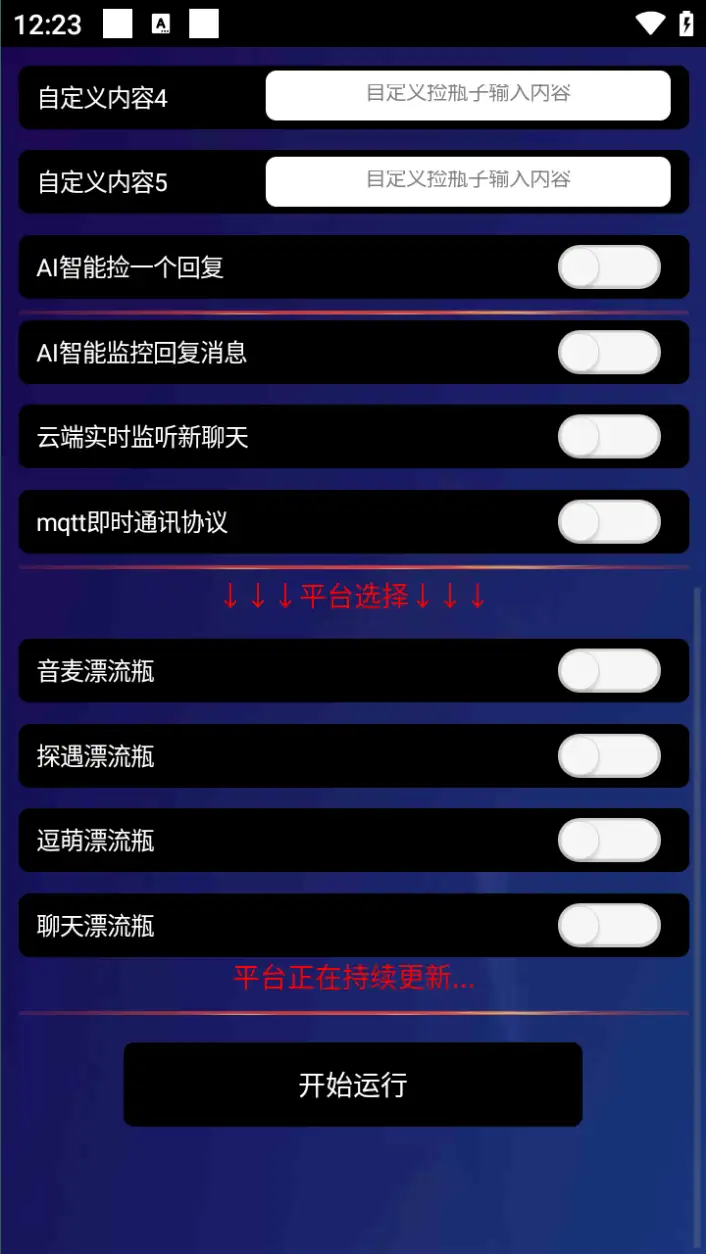706x1254 pixels.
Task: Enable AI智能捡一个回复 switch
Action: [x=608, y=268]
